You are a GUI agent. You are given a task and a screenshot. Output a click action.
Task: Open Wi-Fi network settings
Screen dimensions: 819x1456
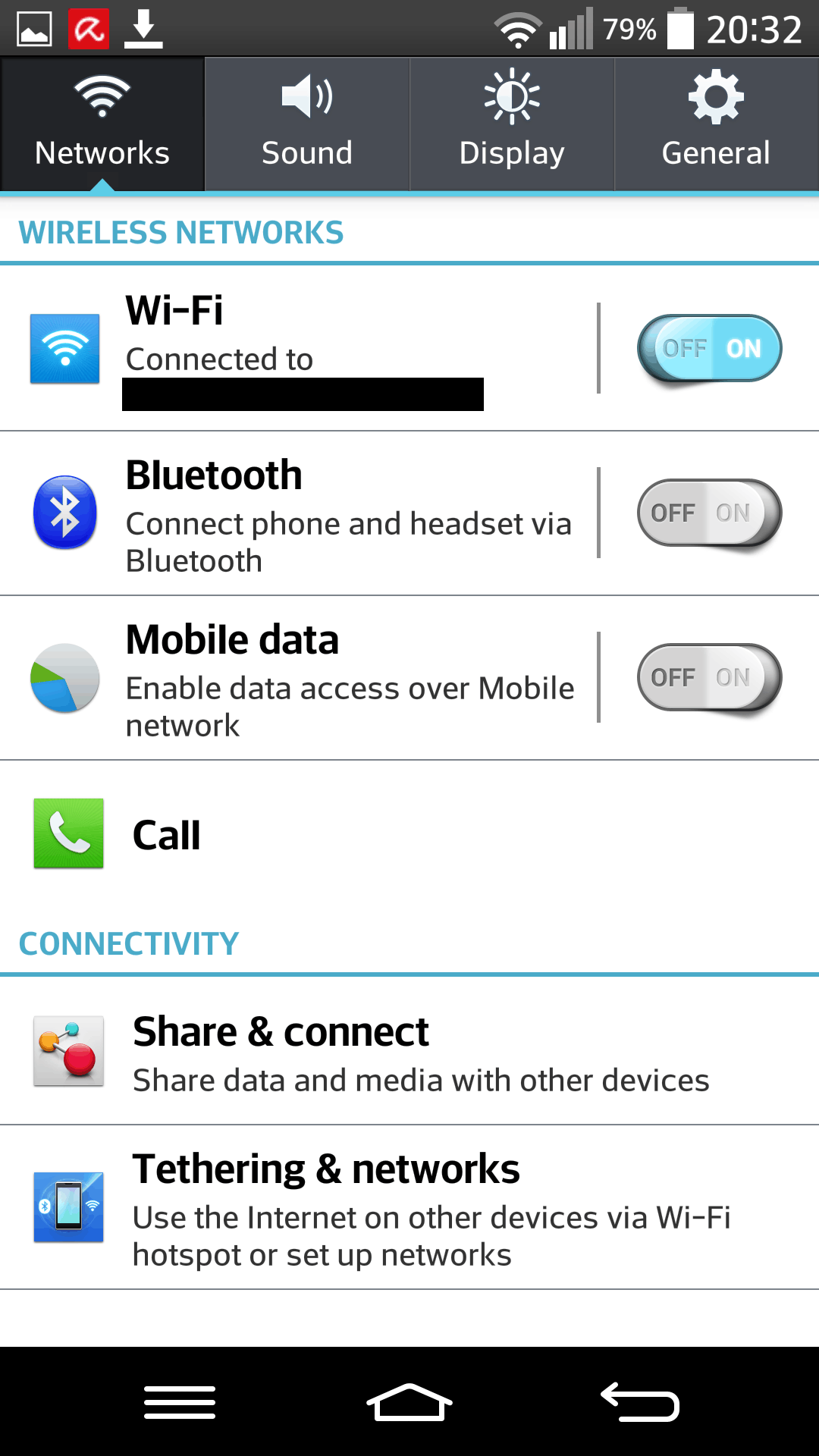click(x=303, y=348)
